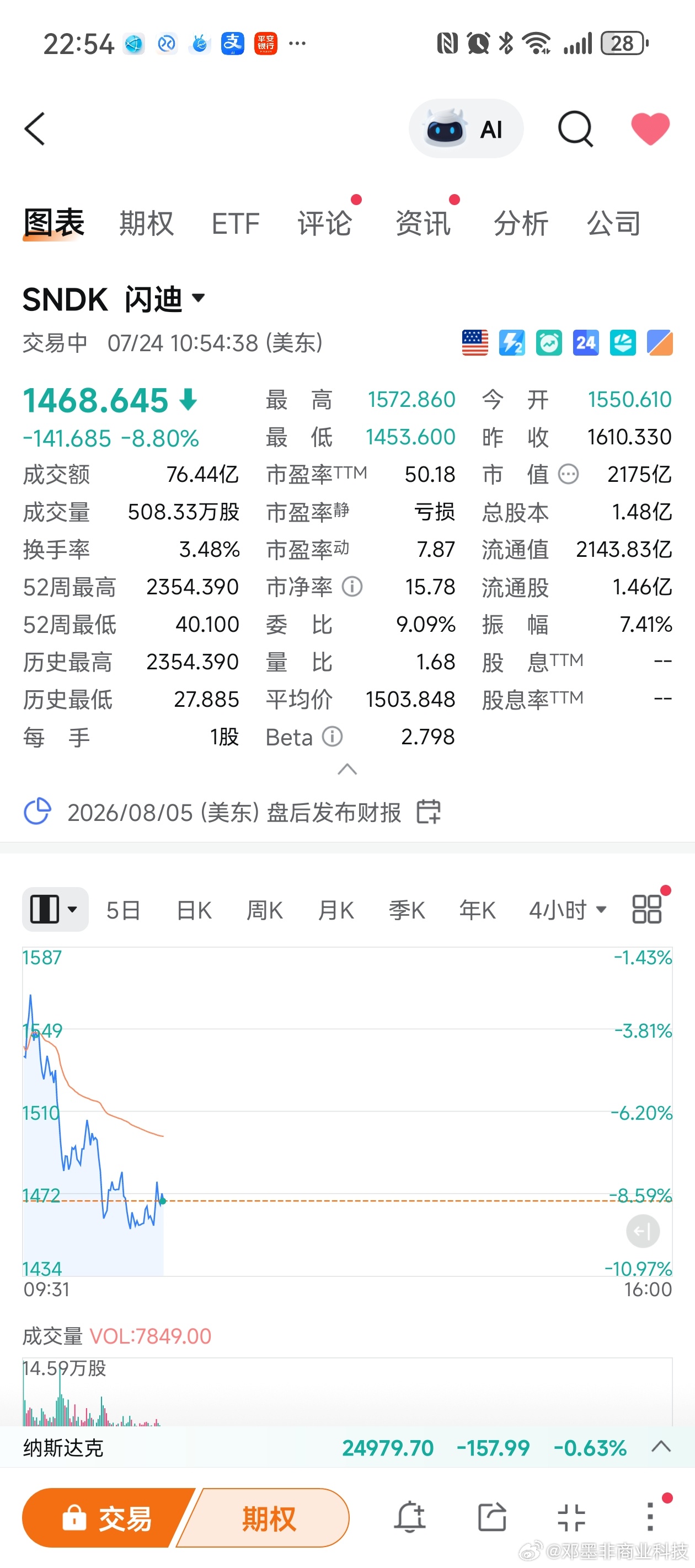Viewport: 695px width, 1568px height.
Task: Add the earnings date to the calendar
Action: (428, 812)
